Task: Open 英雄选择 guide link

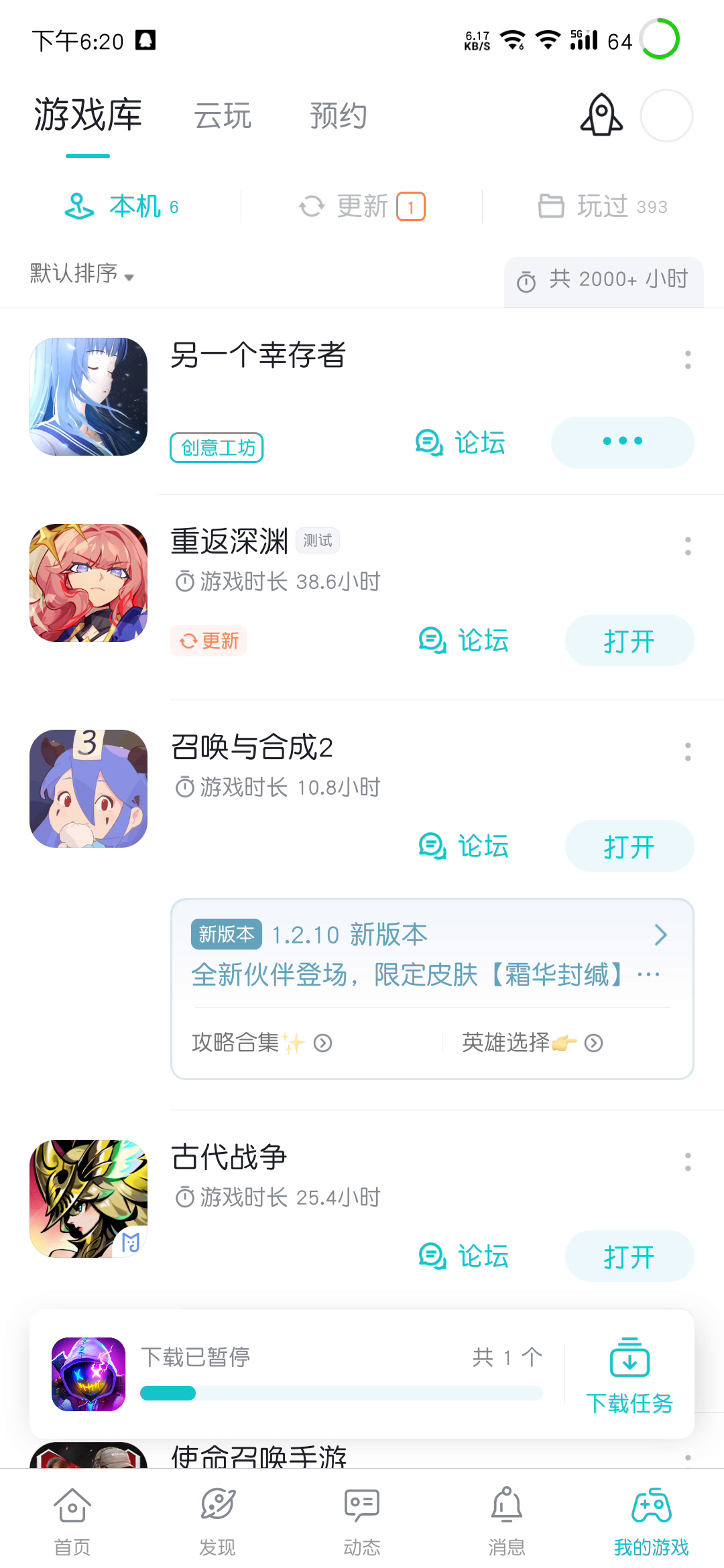Action: pyautogui.click(x=532, y=1043)
